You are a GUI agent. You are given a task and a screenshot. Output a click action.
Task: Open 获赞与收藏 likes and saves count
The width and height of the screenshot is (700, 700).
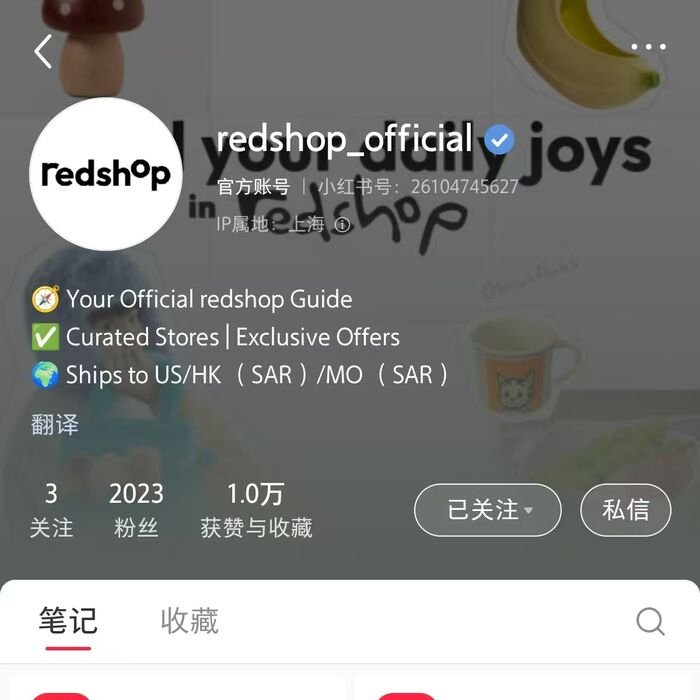pyautogui.click(x=256, y=510)
